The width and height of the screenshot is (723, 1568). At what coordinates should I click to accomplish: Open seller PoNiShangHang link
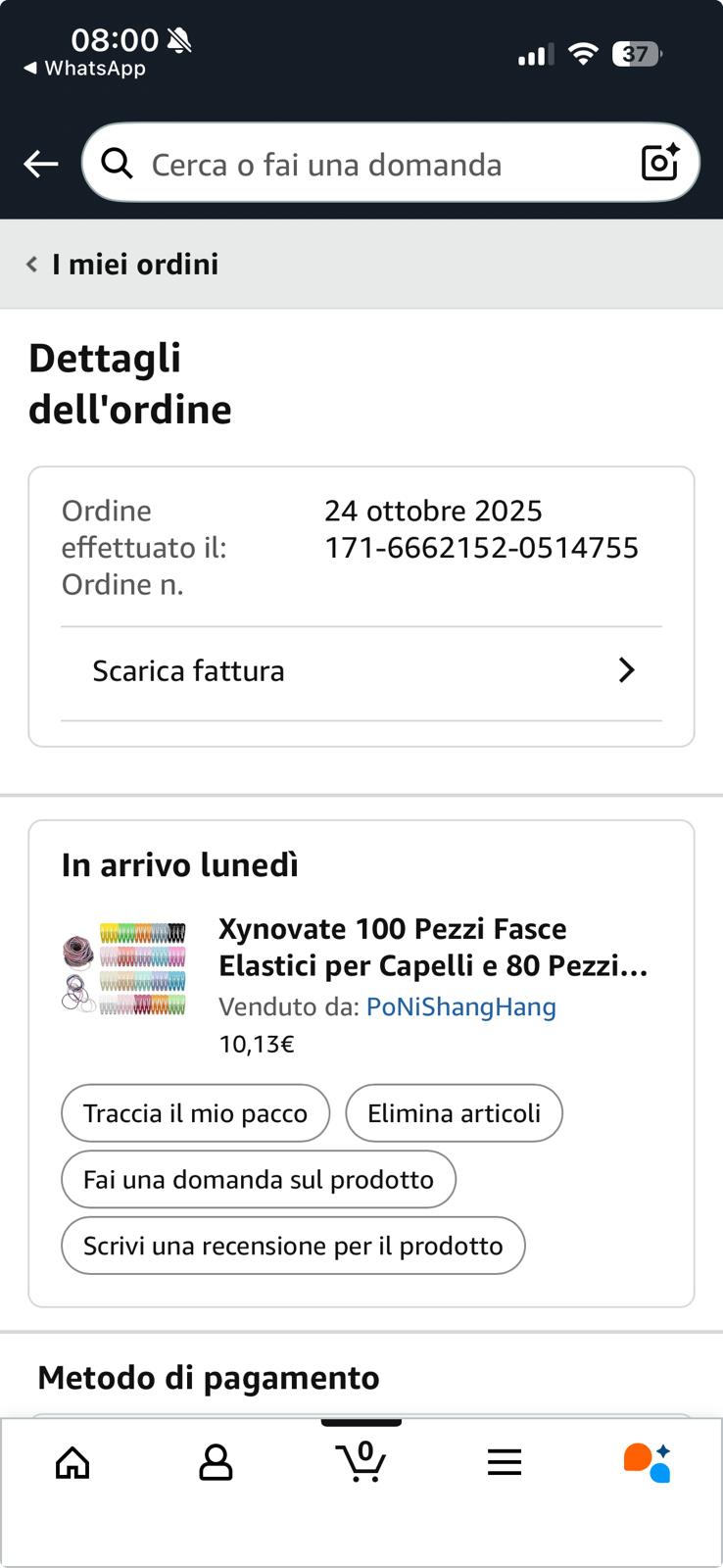[460, 1006]
